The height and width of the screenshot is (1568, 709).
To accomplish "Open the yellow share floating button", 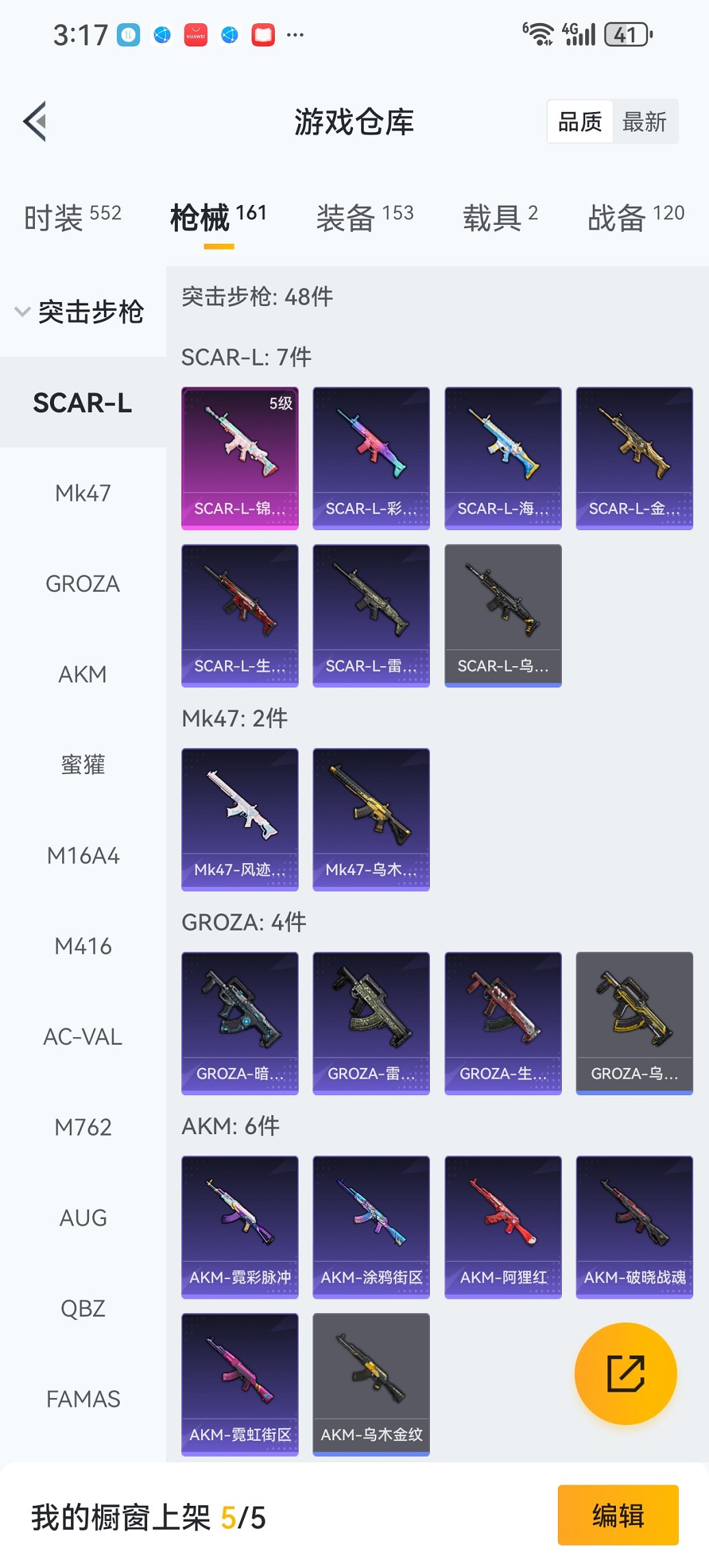I will tap(624, 1373).
